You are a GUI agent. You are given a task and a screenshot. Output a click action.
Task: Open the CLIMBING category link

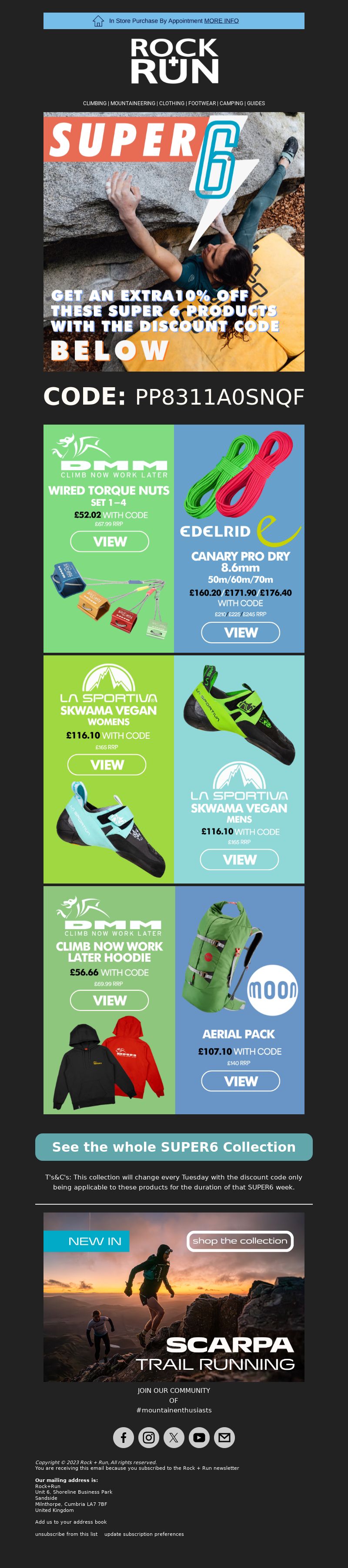coord(94,103)
